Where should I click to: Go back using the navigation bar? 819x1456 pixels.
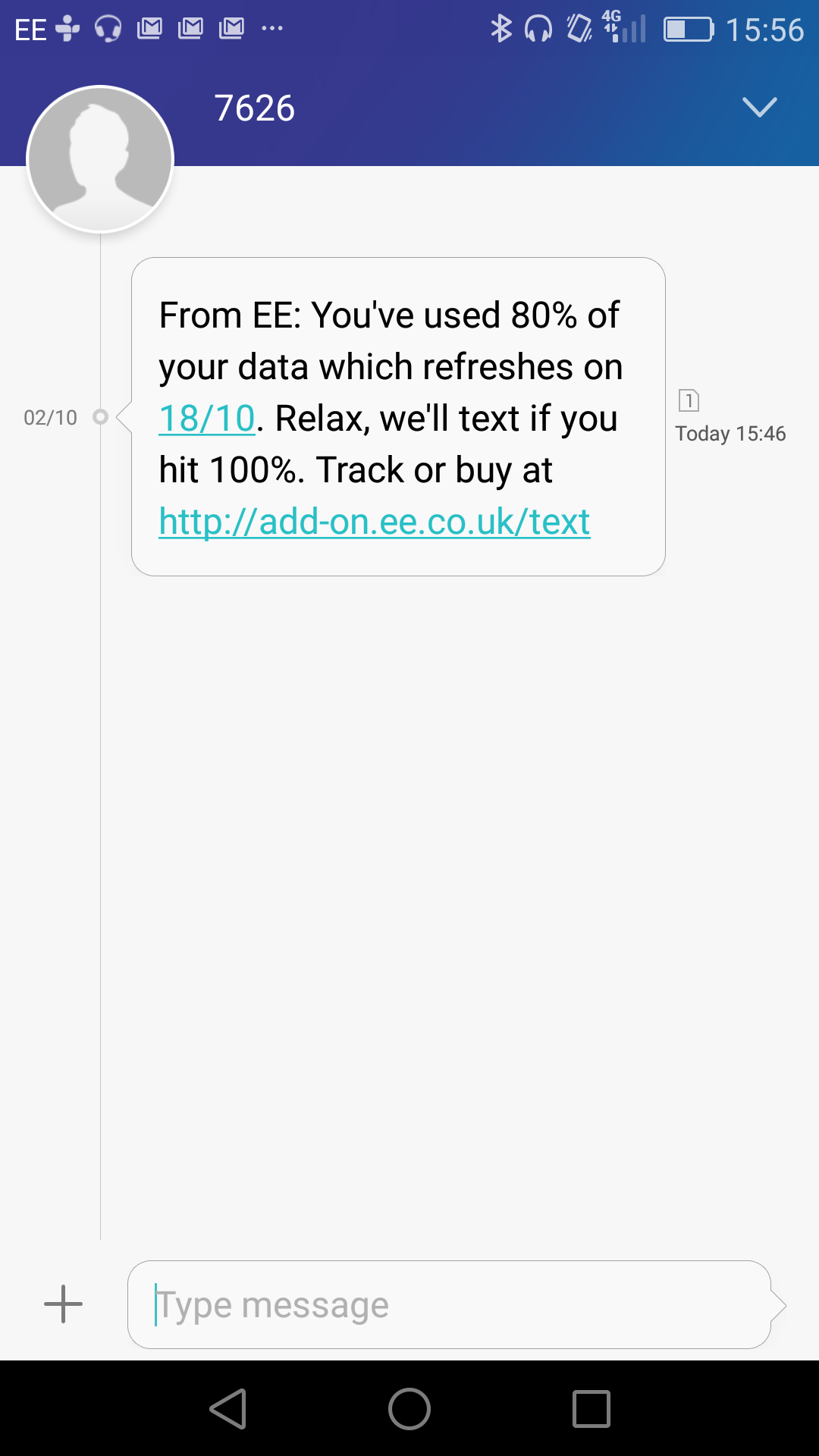[x=228, y=1409]
